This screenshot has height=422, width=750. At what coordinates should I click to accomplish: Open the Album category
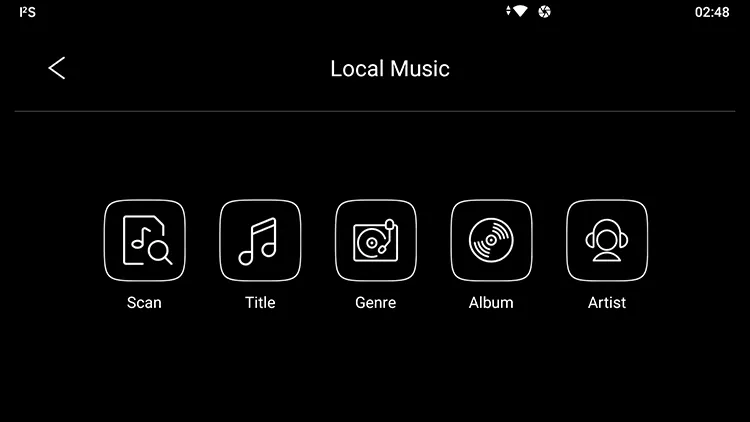pyautogui.click(x=491, y=241)
